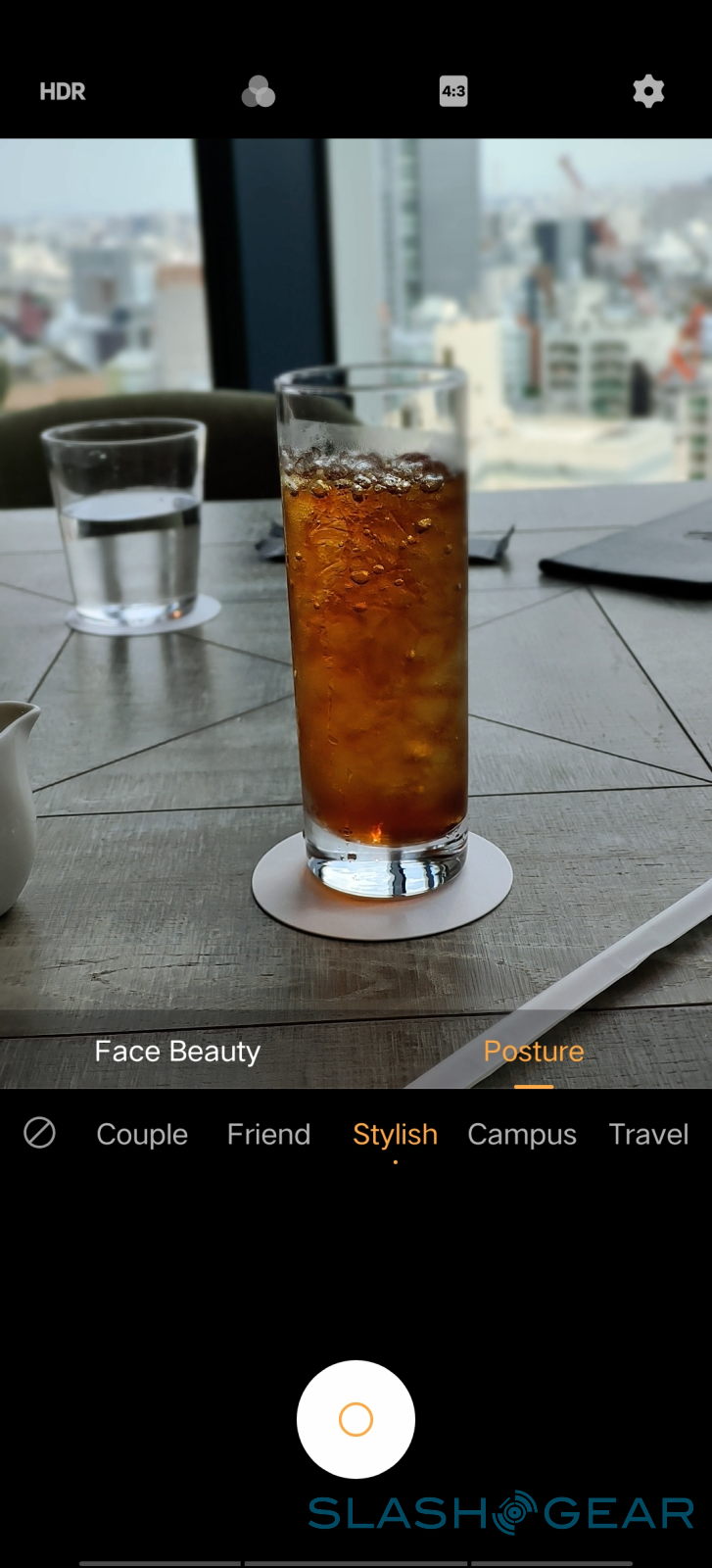Disable posture guide with the none icon

(39, 1134)
